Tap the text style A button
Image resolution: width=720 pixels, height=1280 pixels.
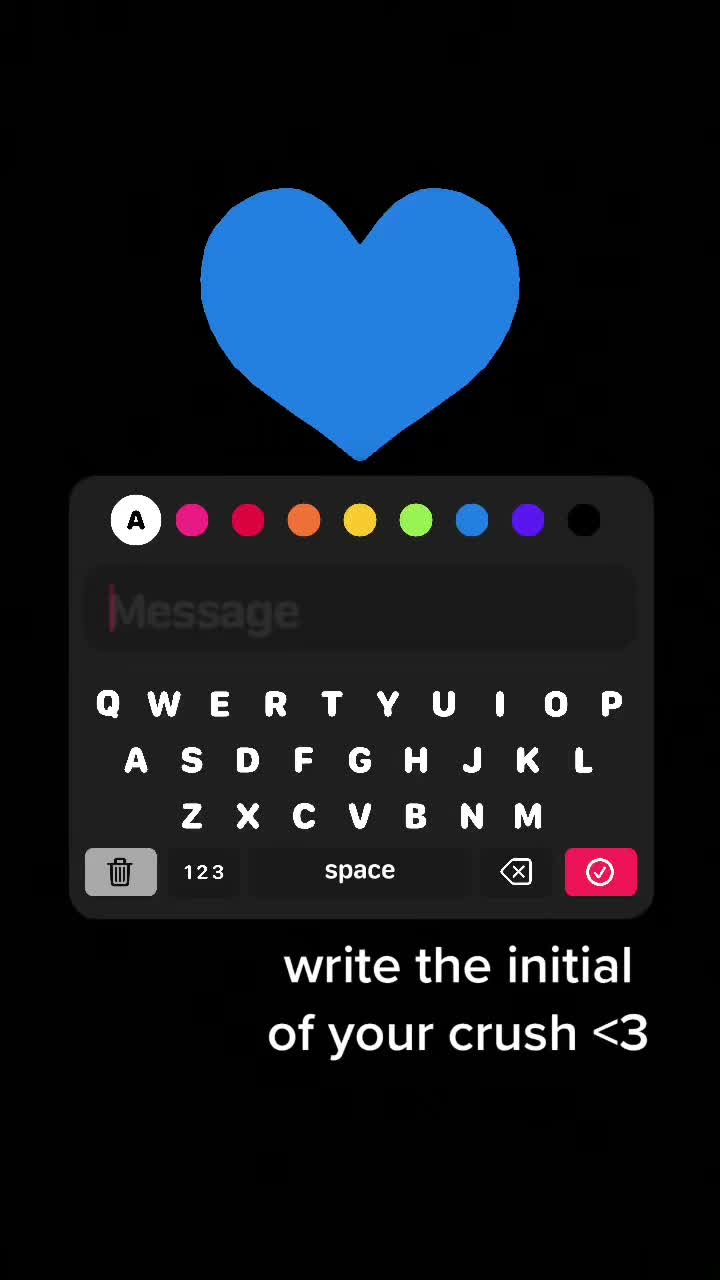[136, 520]
